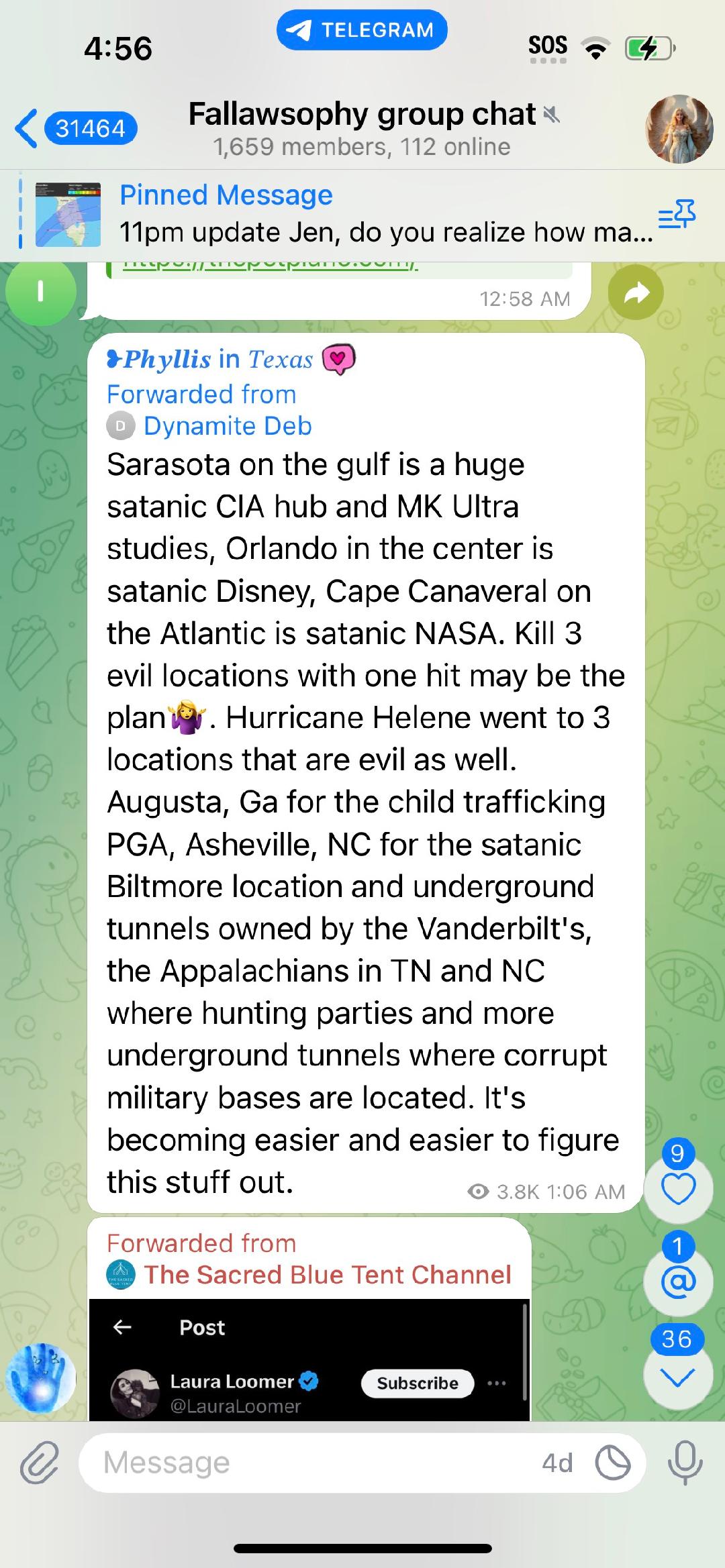Open the 4d auto-delete timer setting
Image resolution: width=725 pixels, height=1568 pixels.
coord(557,1463)
